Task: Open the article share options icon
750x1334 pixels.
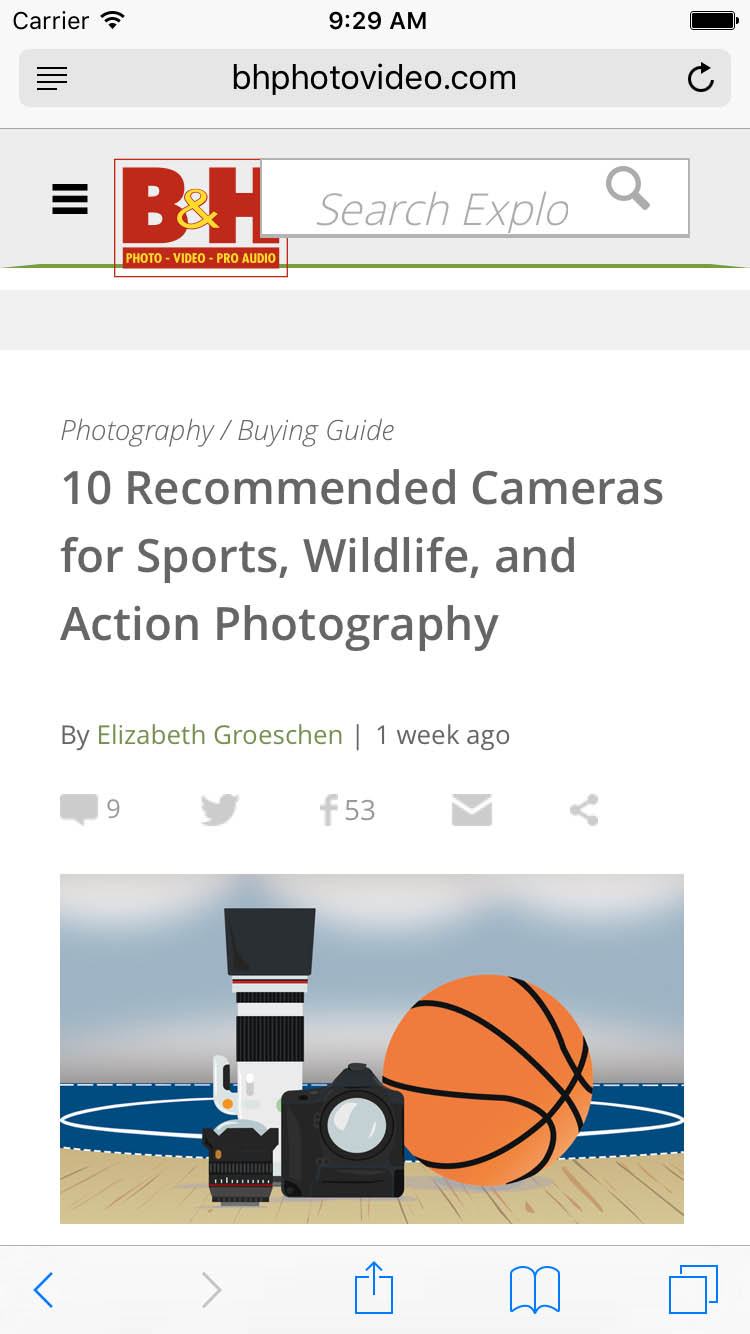Action: (584, 810)
